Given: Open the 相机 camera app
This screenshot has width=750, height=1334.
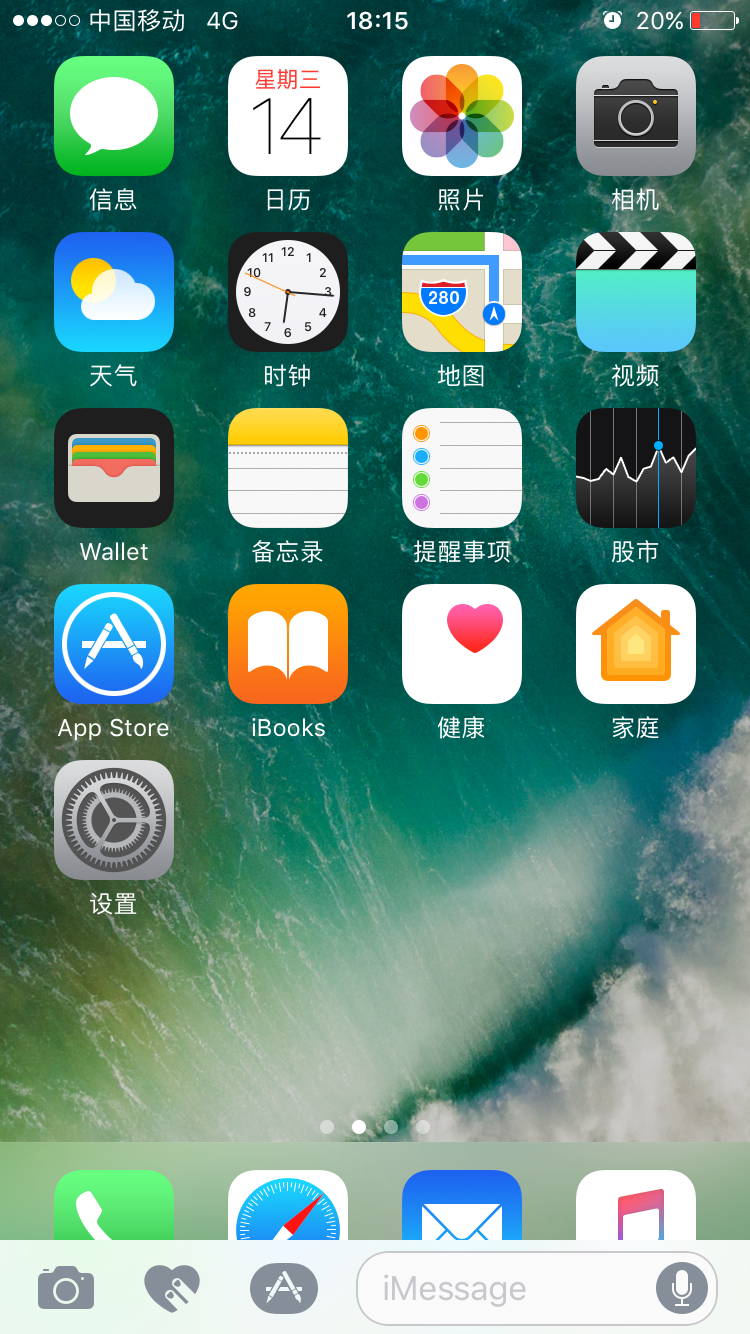Looking at the screenshot, I should point(635,116).
